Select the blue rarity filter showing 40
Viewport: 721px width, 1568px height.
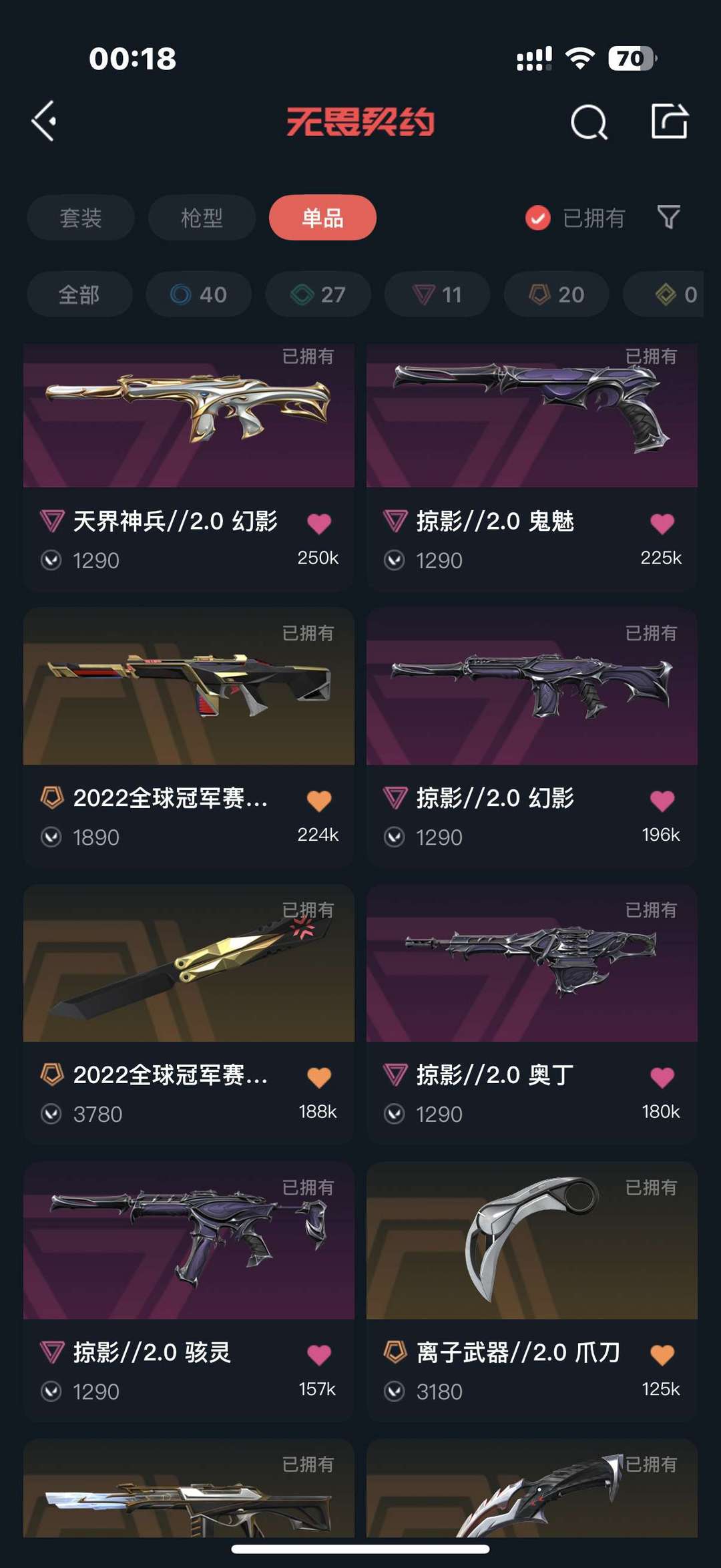tap(197, 295)
